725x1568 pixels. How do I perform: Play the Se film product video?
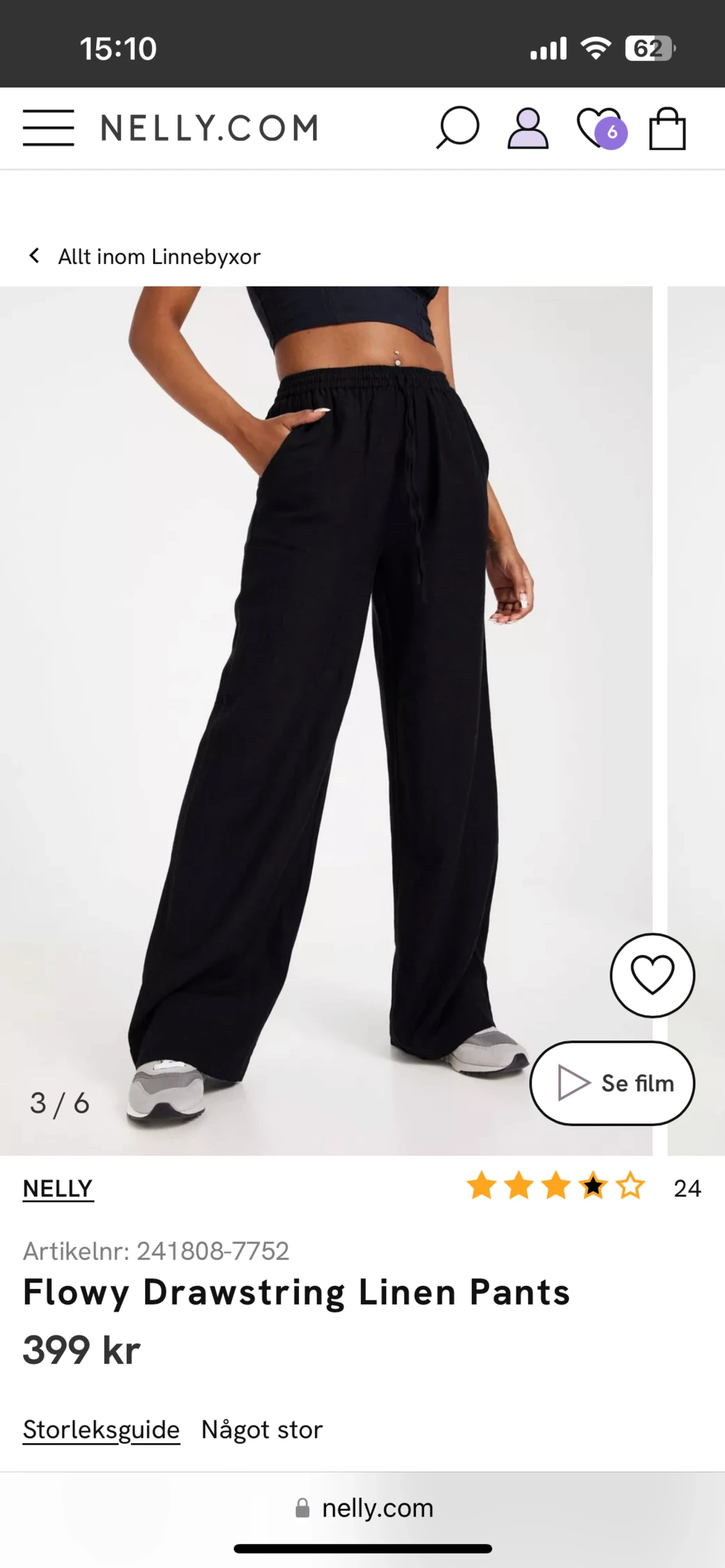pyautogui.click(x=612, y=1083)
